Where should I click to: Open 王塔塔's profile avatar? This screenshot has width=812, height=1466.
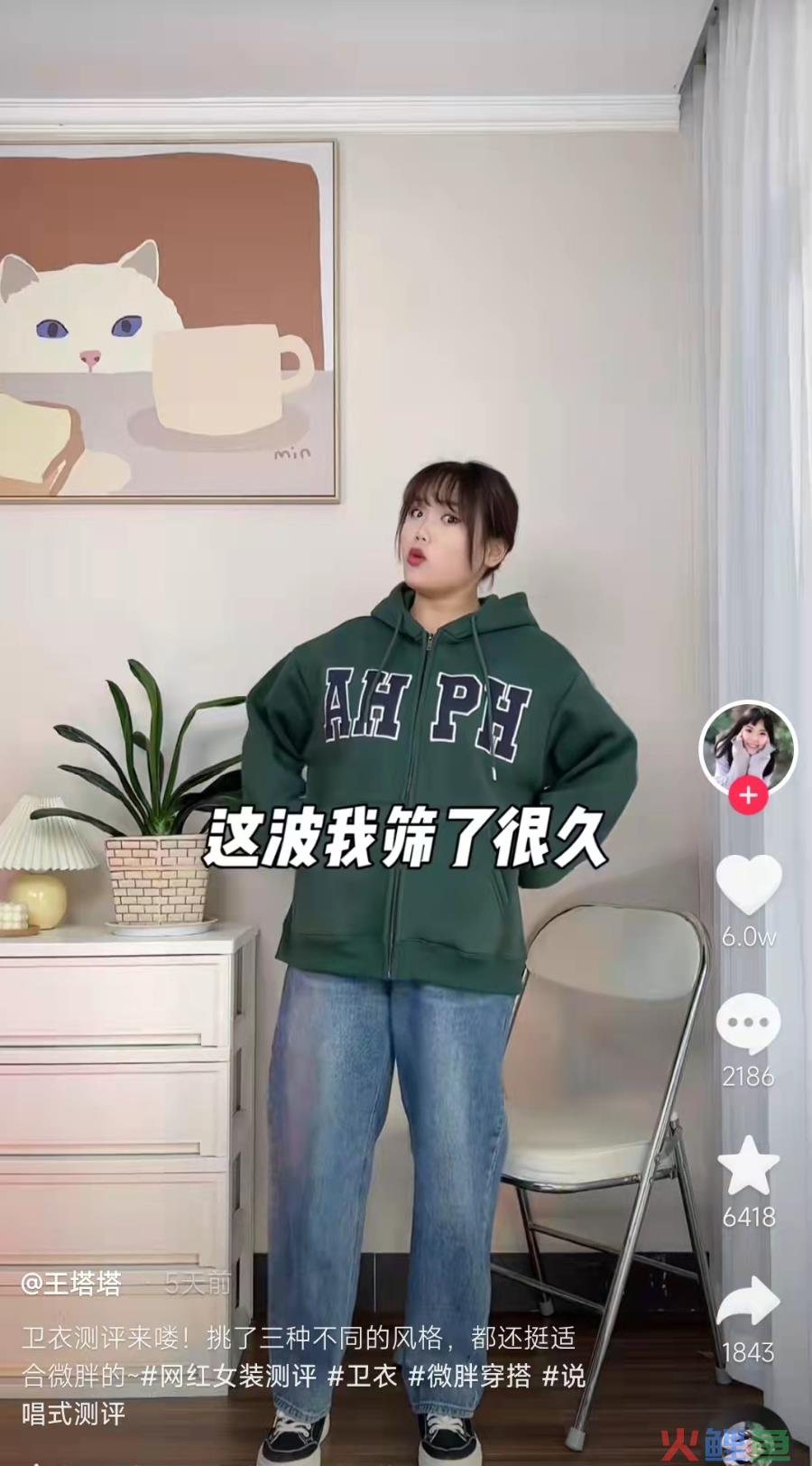coord(748,747)
